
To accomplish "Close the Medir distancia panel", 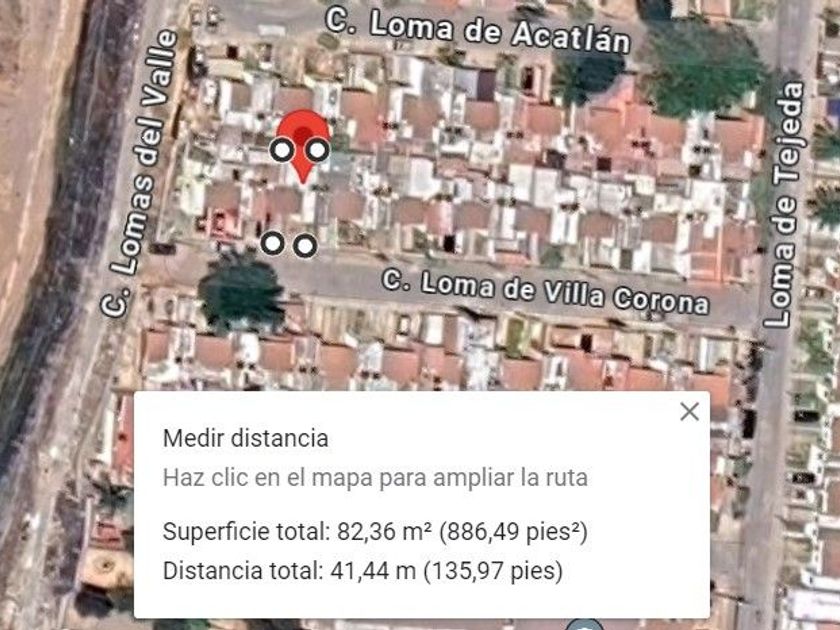I will pos(689,411).
